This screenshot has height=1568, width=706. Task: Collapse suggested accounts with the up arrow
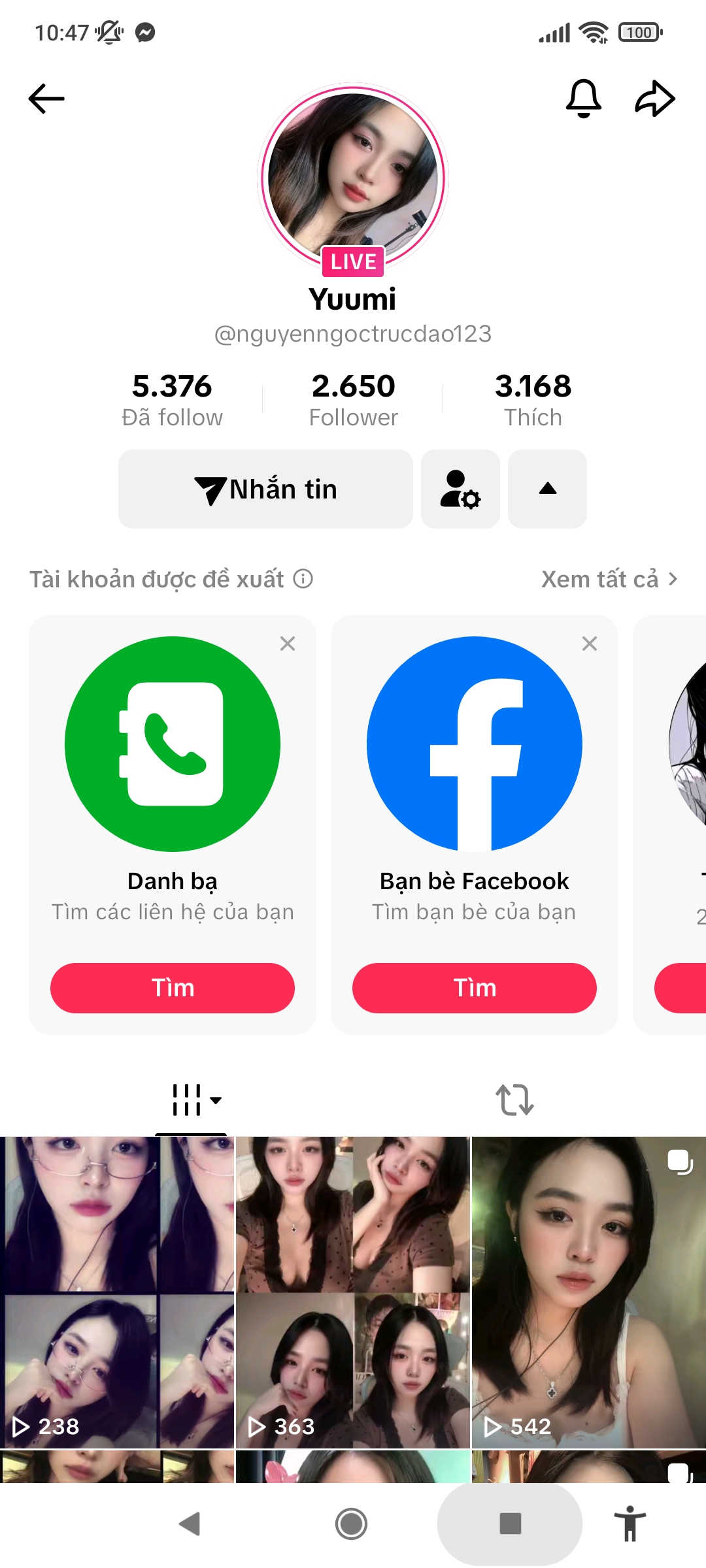547,489
